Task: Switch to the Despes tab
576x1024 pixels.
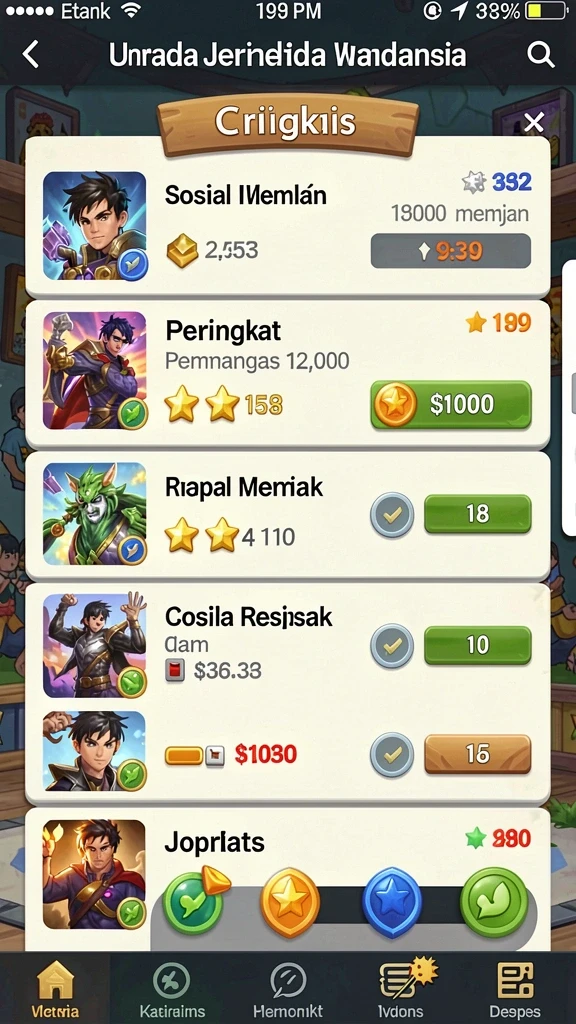Action: pos(515,989)
